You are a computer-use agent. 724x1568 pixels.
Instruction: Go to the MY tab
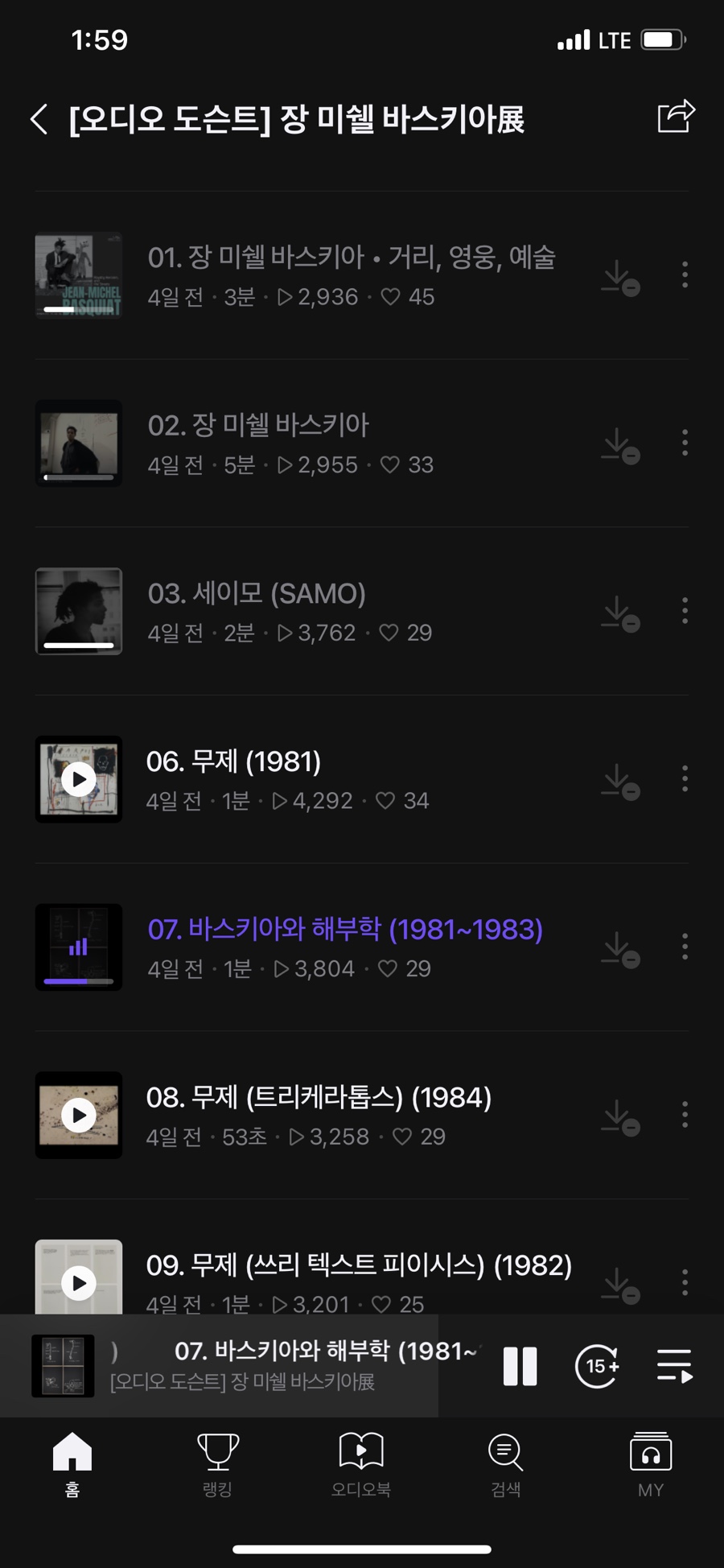pos(650,1465)
